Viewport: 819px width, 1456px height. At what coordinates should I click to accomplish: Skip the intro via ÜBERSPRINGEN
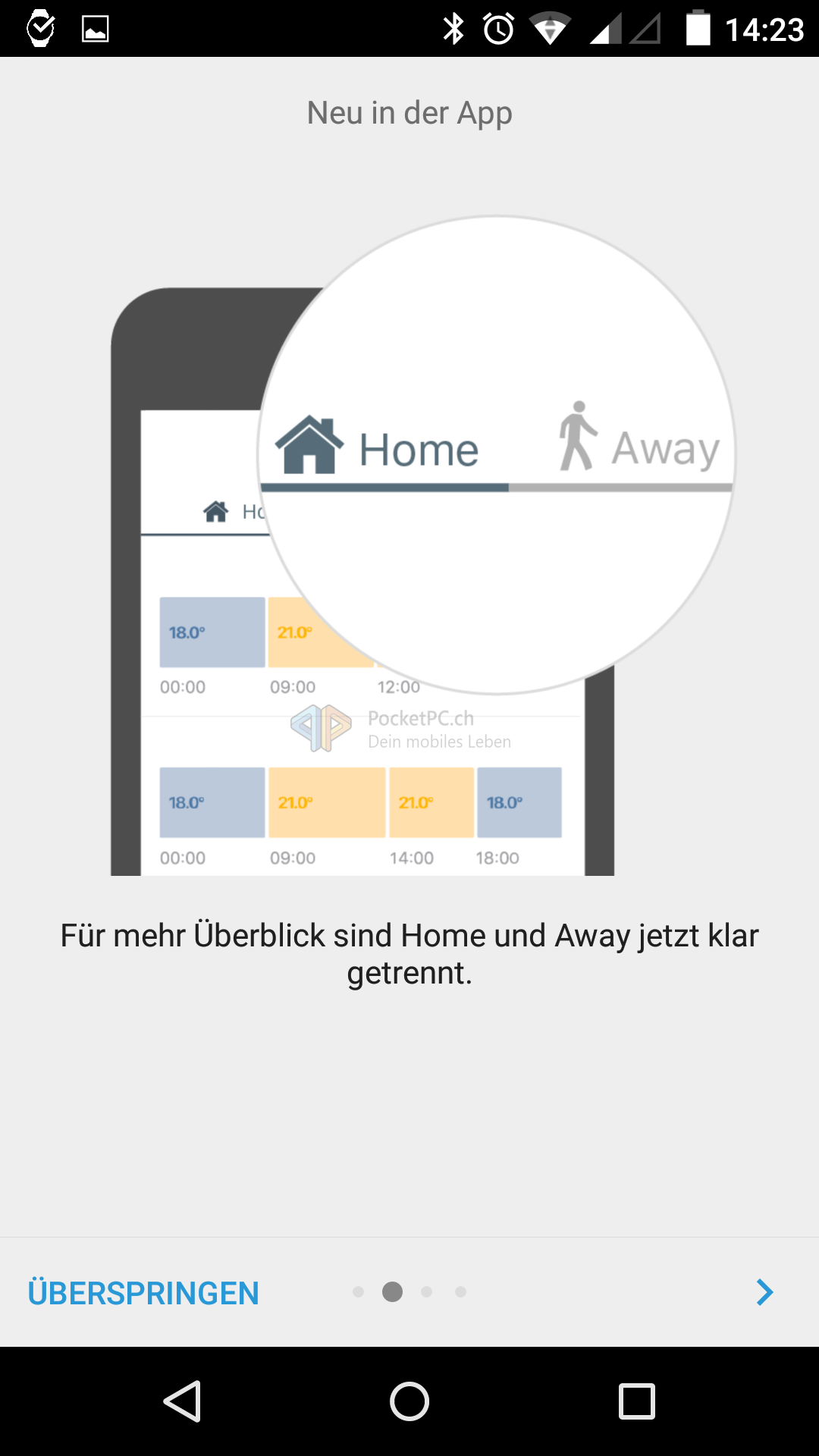point(143,1292)
